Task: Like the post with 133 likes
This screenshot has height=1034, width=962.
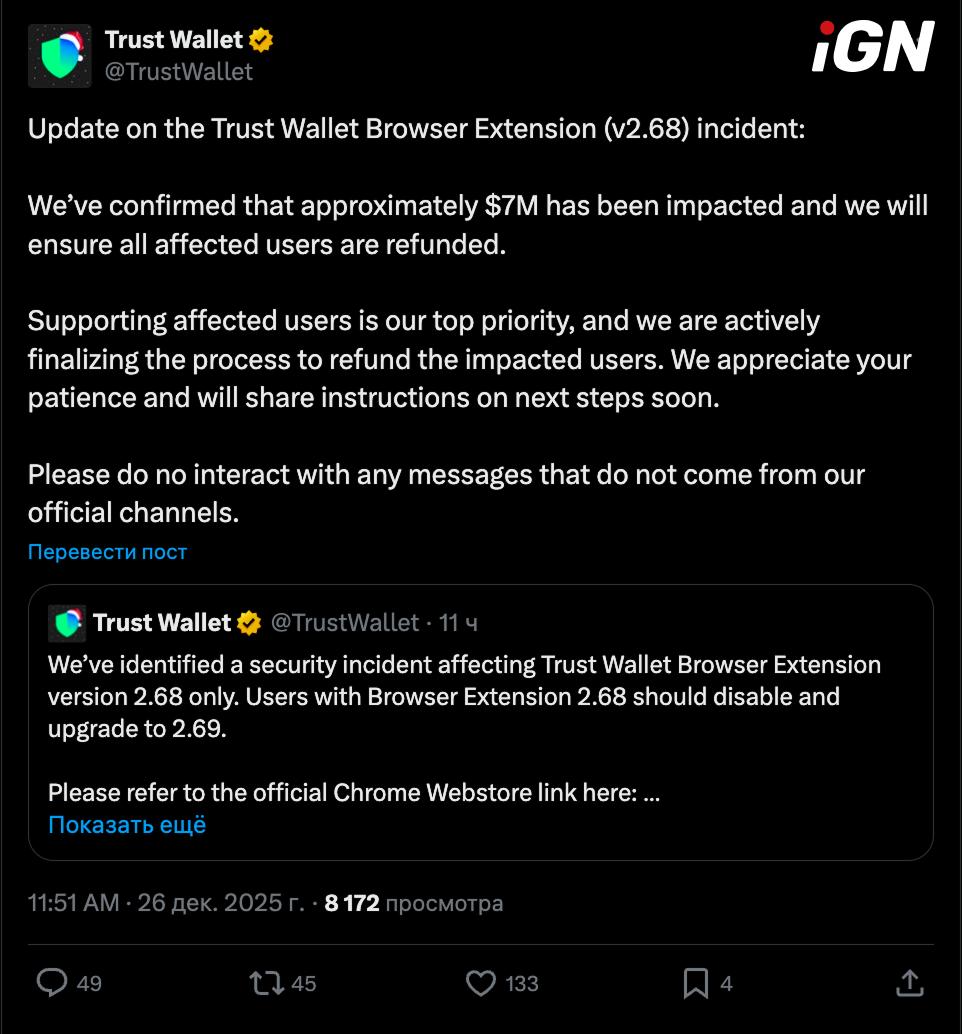Action: 482,983
